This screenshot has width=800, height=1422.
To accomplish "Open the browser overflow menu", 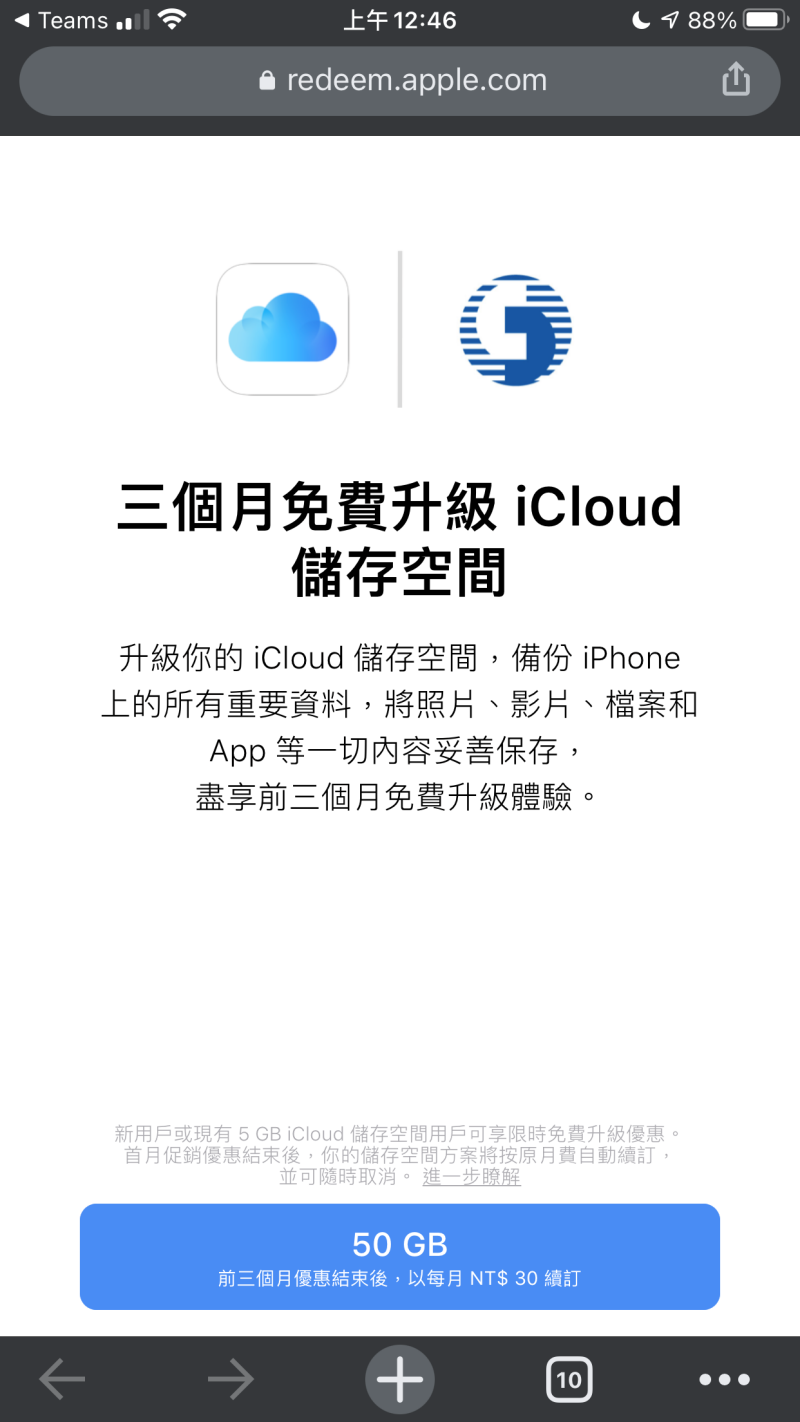I will point(724,1380).
